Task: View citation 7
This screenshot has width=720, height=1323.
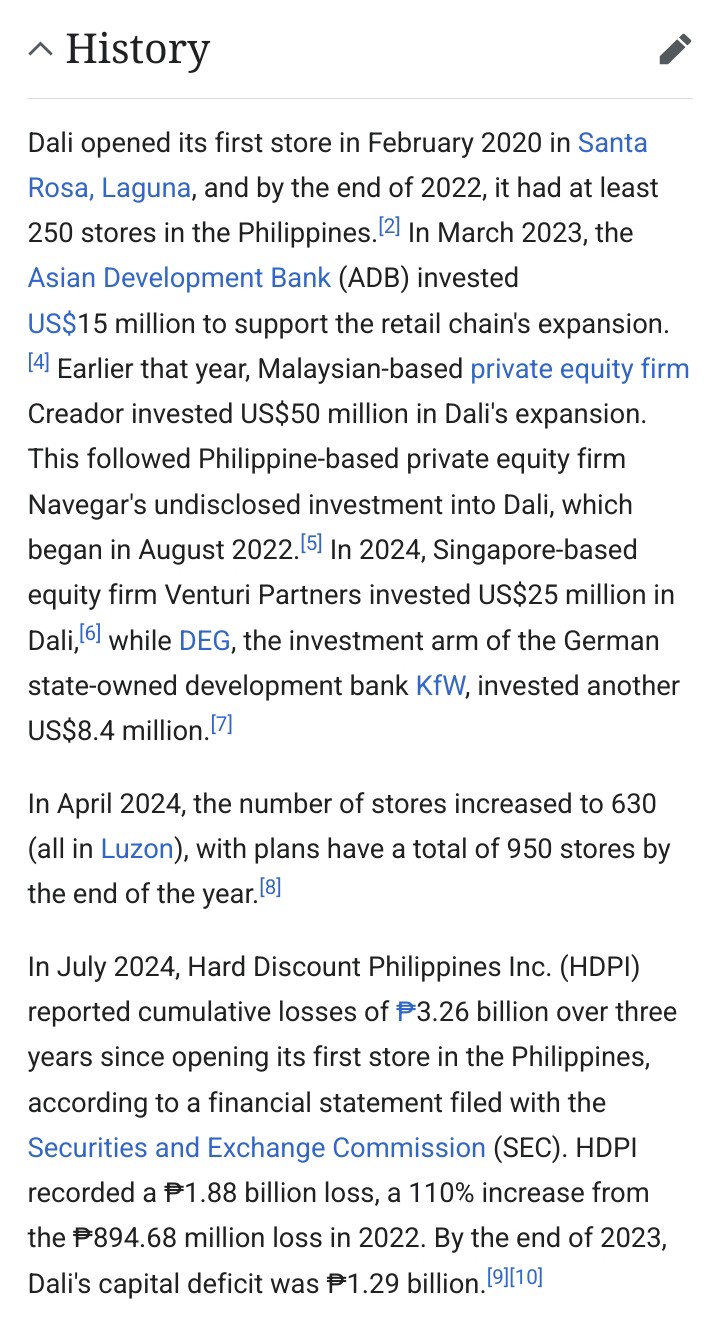Action: click(x=221, y=725)
